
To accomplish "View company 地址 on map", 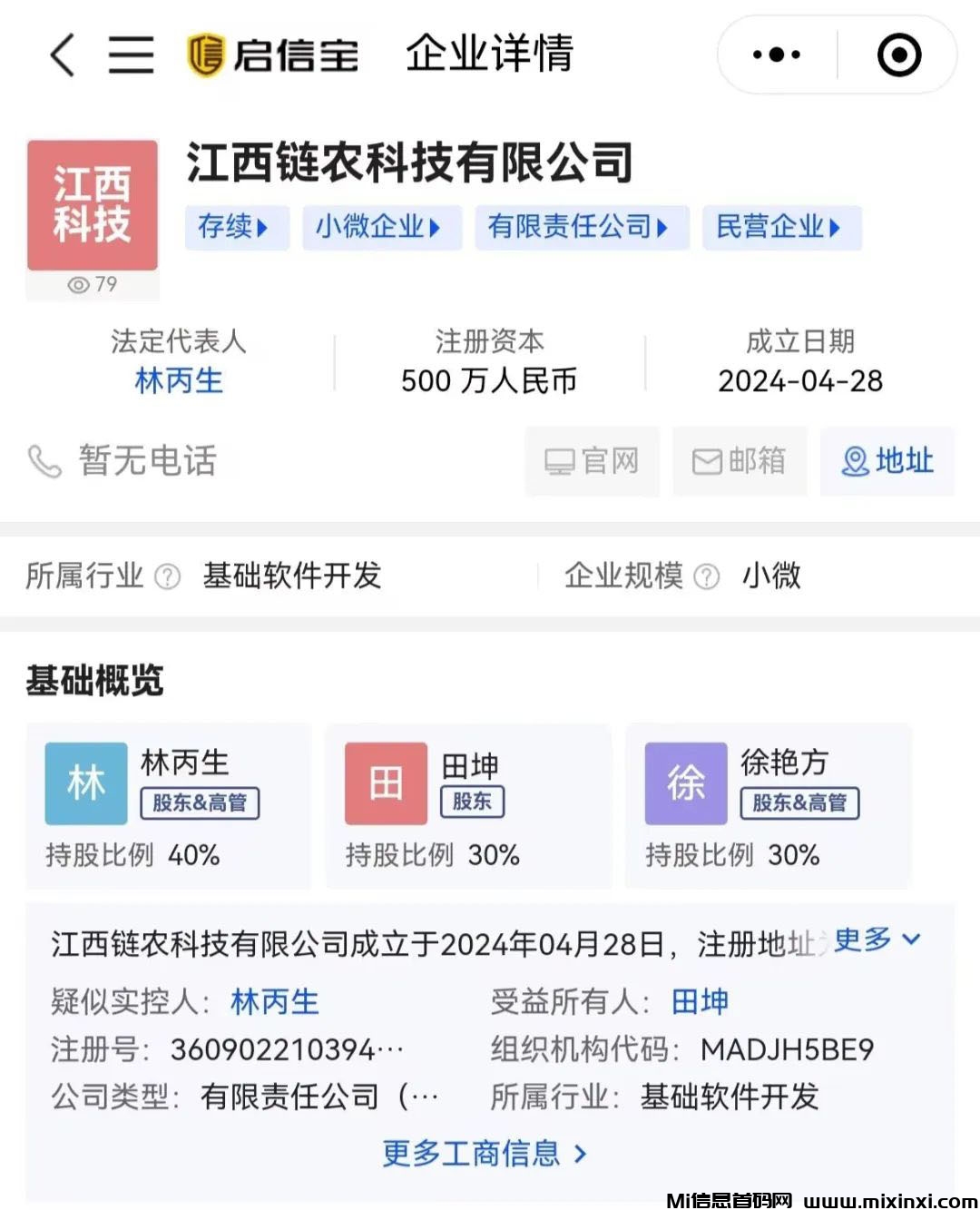I will (887, 461).
